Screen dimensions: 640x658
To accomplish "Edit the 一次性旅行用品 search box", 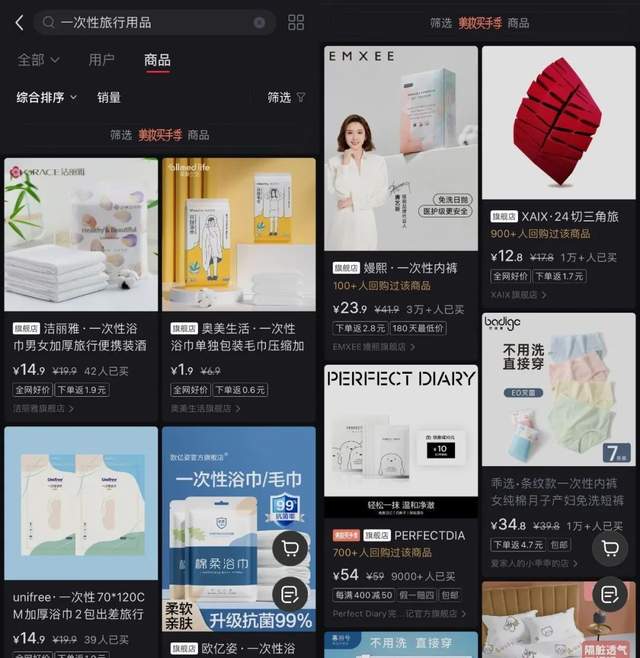I will pyautogui.click(x=150, y=22).
